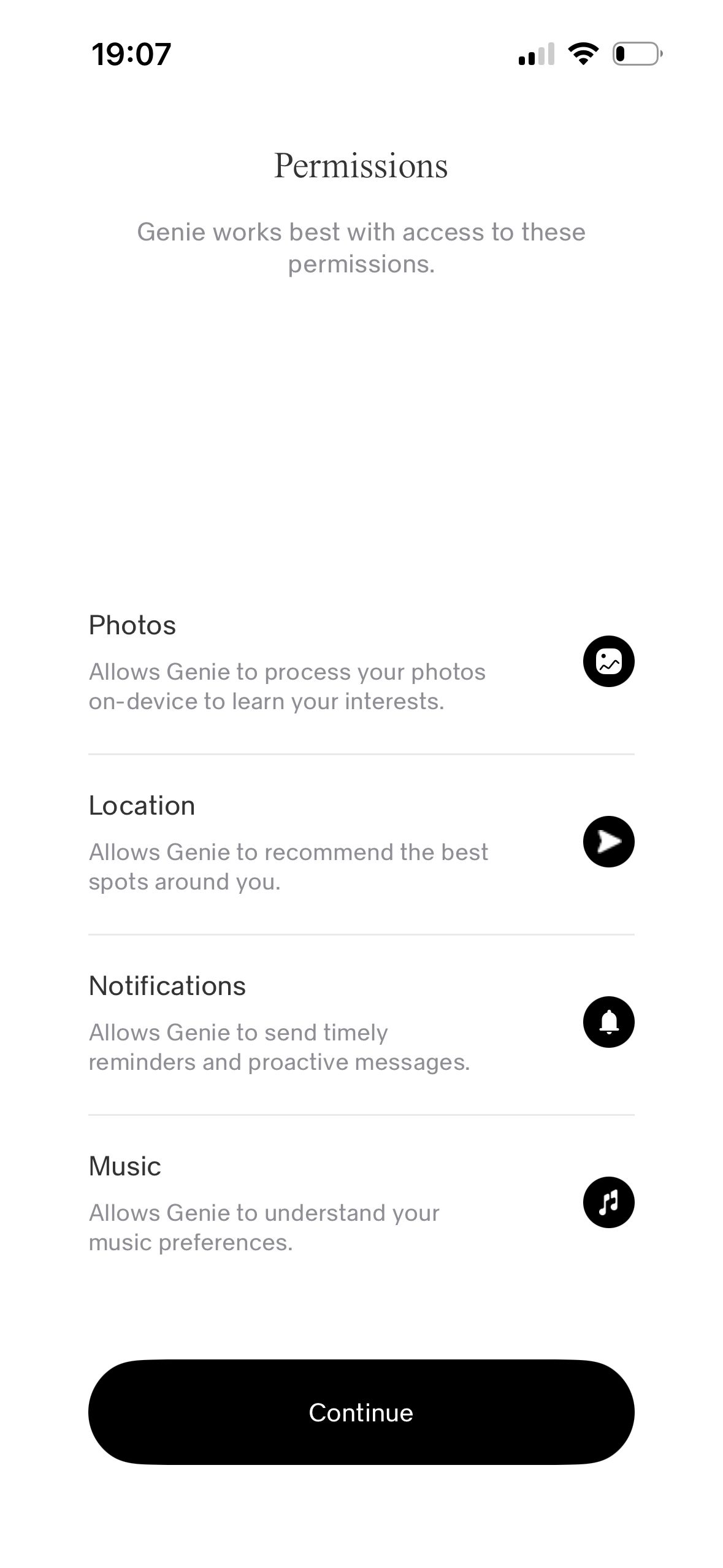The image size is (723, 1568).
Task: Enable the Notifications permission
Action: coord(609,1023)
